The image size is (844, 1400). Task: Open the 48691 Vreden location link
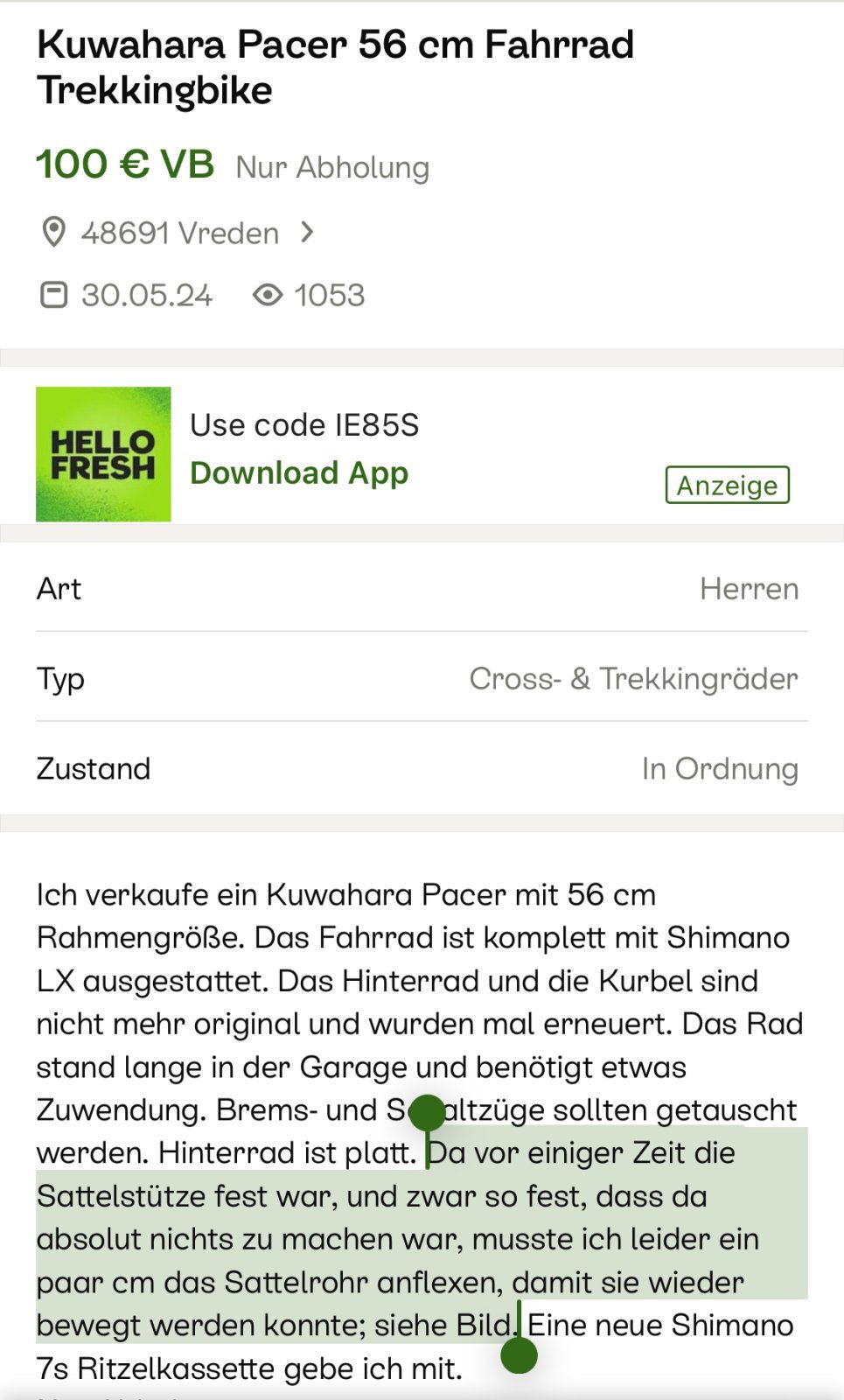point(179,234)
